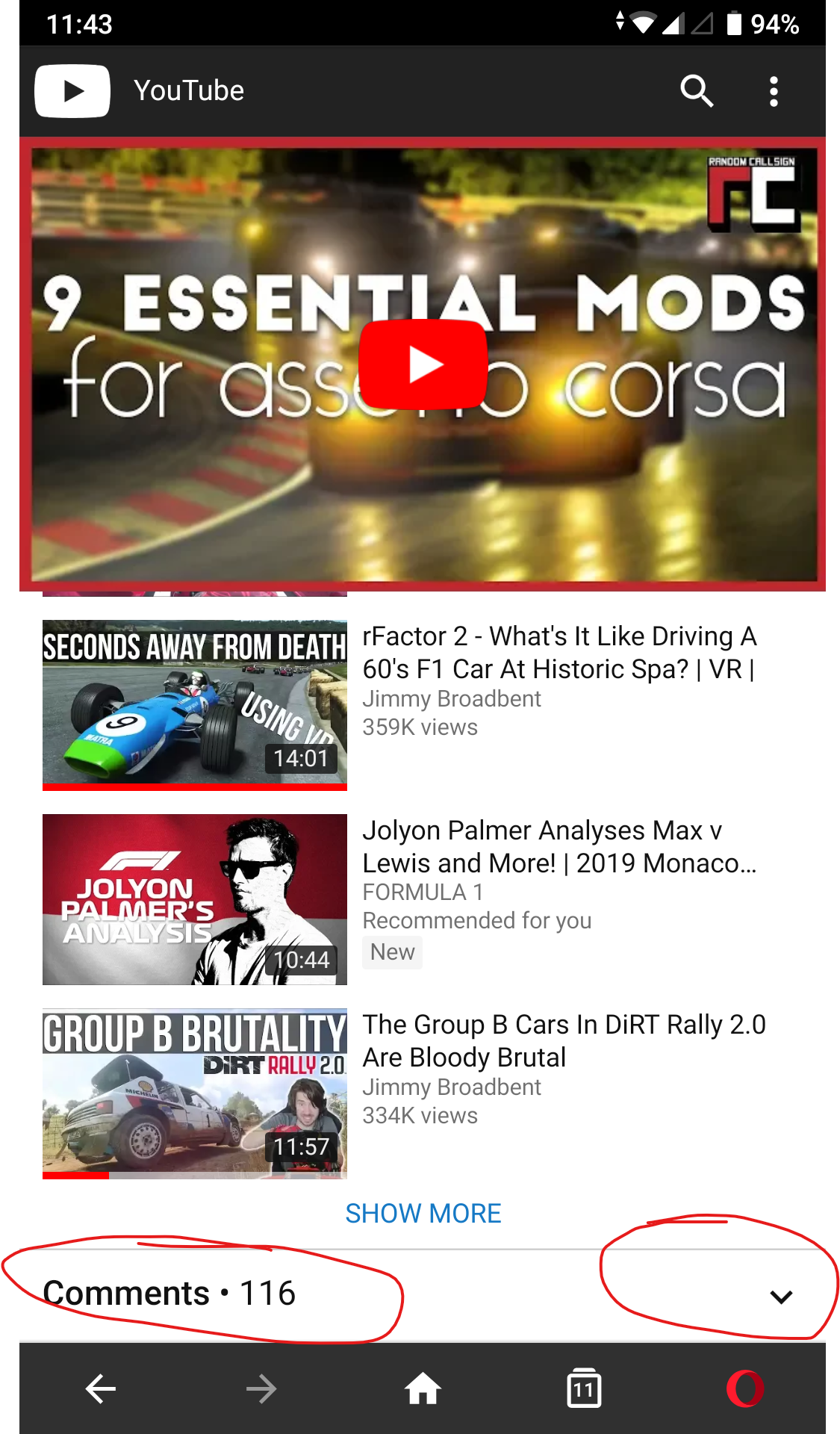840x1434 pixels.
Task: Open the browser home page
Action: point(423,1389)
